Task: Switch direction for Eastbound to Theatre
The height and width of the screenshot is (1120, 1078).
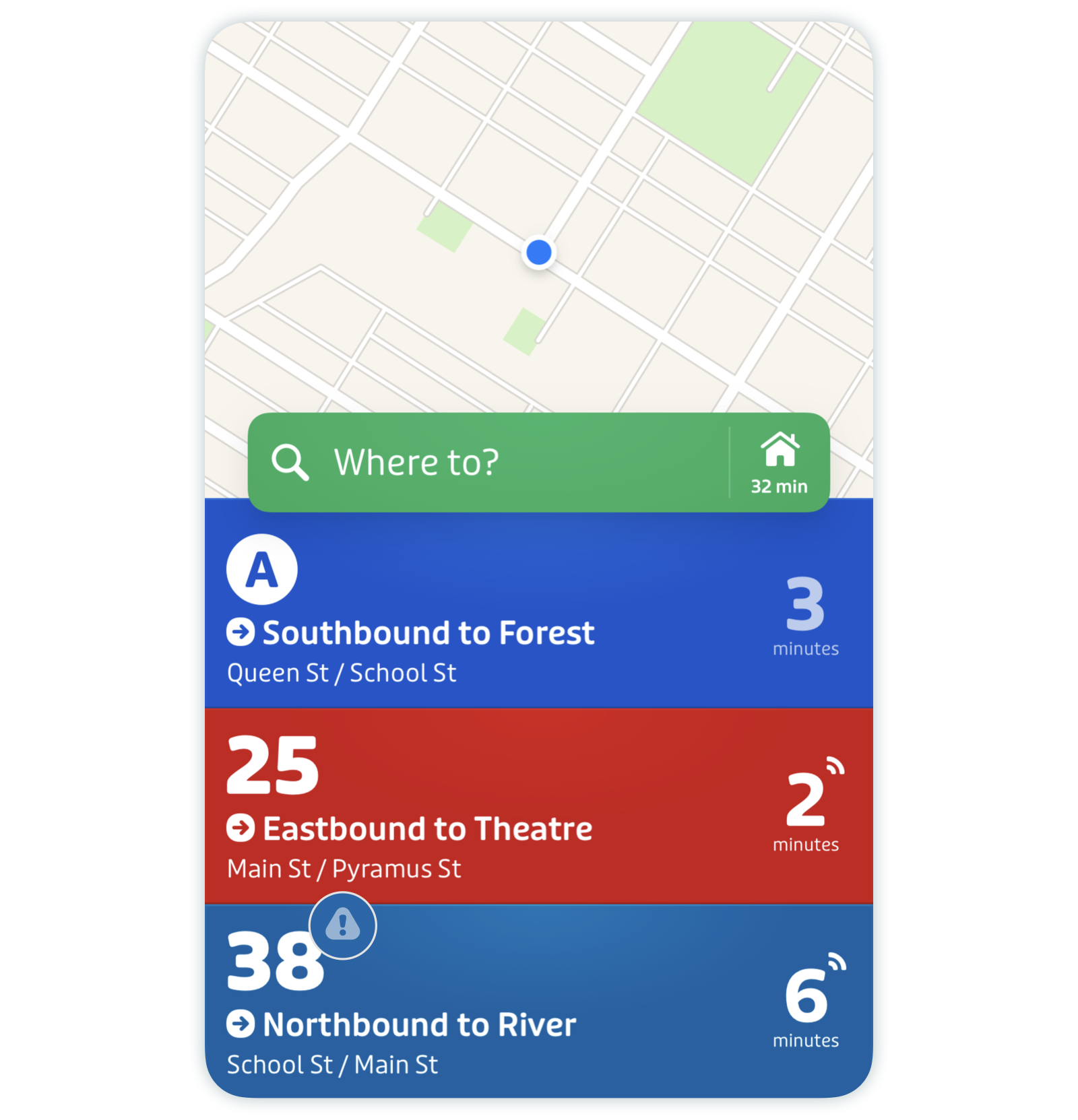Action: (241, 828)
